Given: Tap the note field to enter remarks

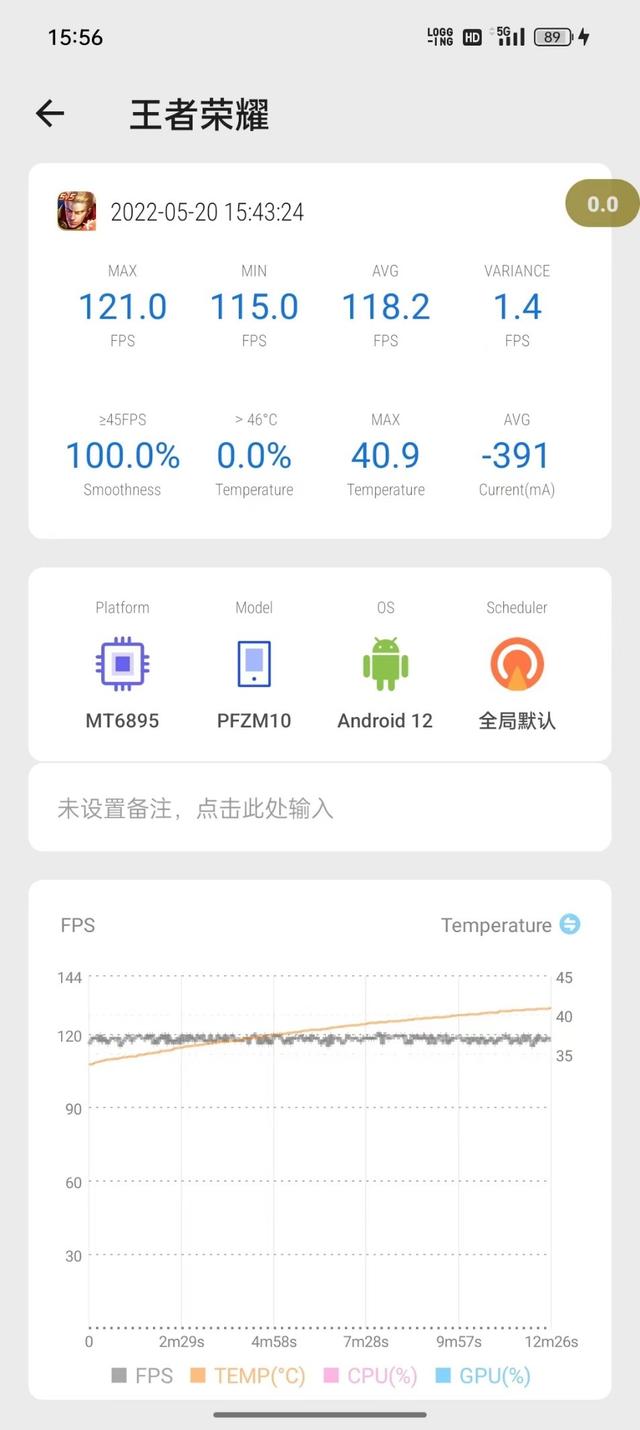Looking at the screenshot, I should click(319, 808).
